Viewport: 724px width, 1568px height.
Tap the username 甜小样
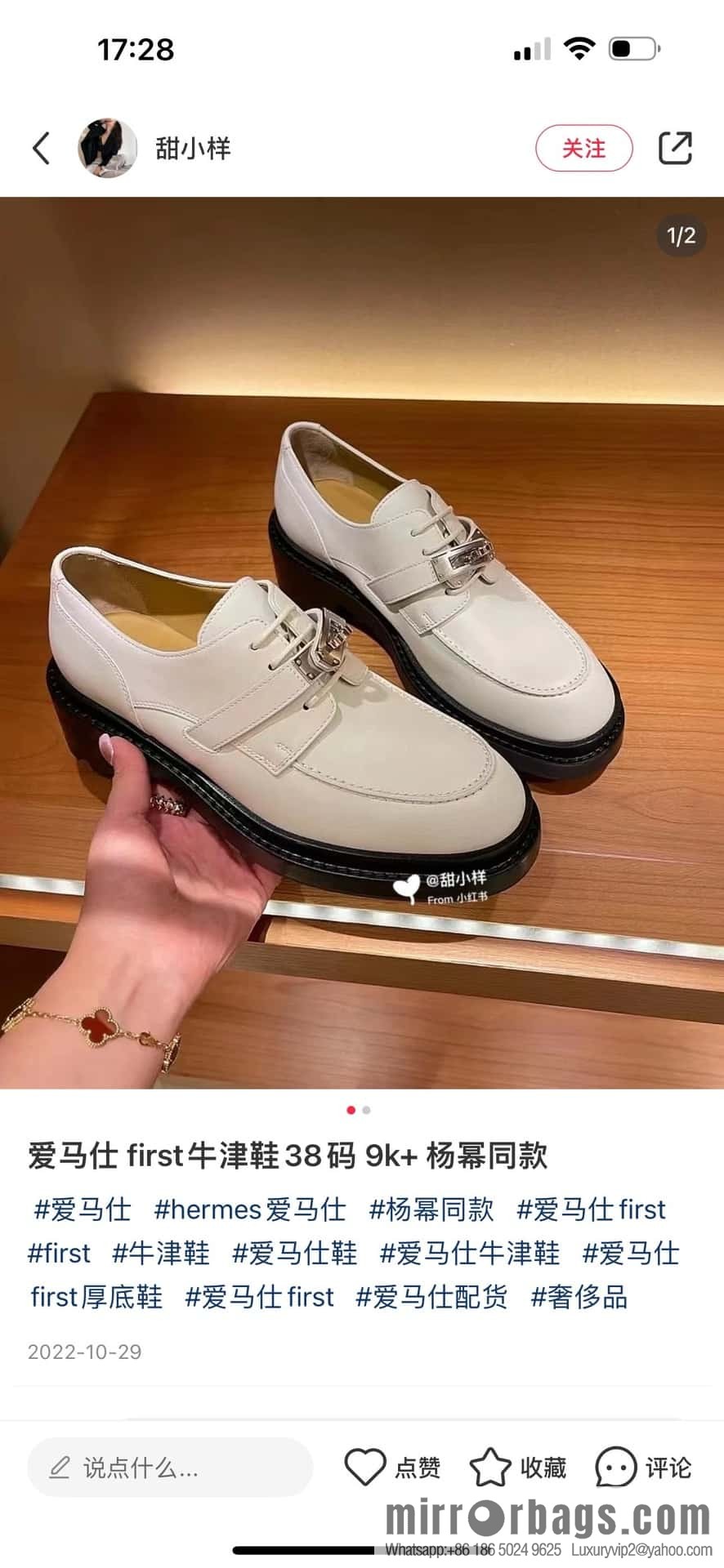tap(194, 148)
